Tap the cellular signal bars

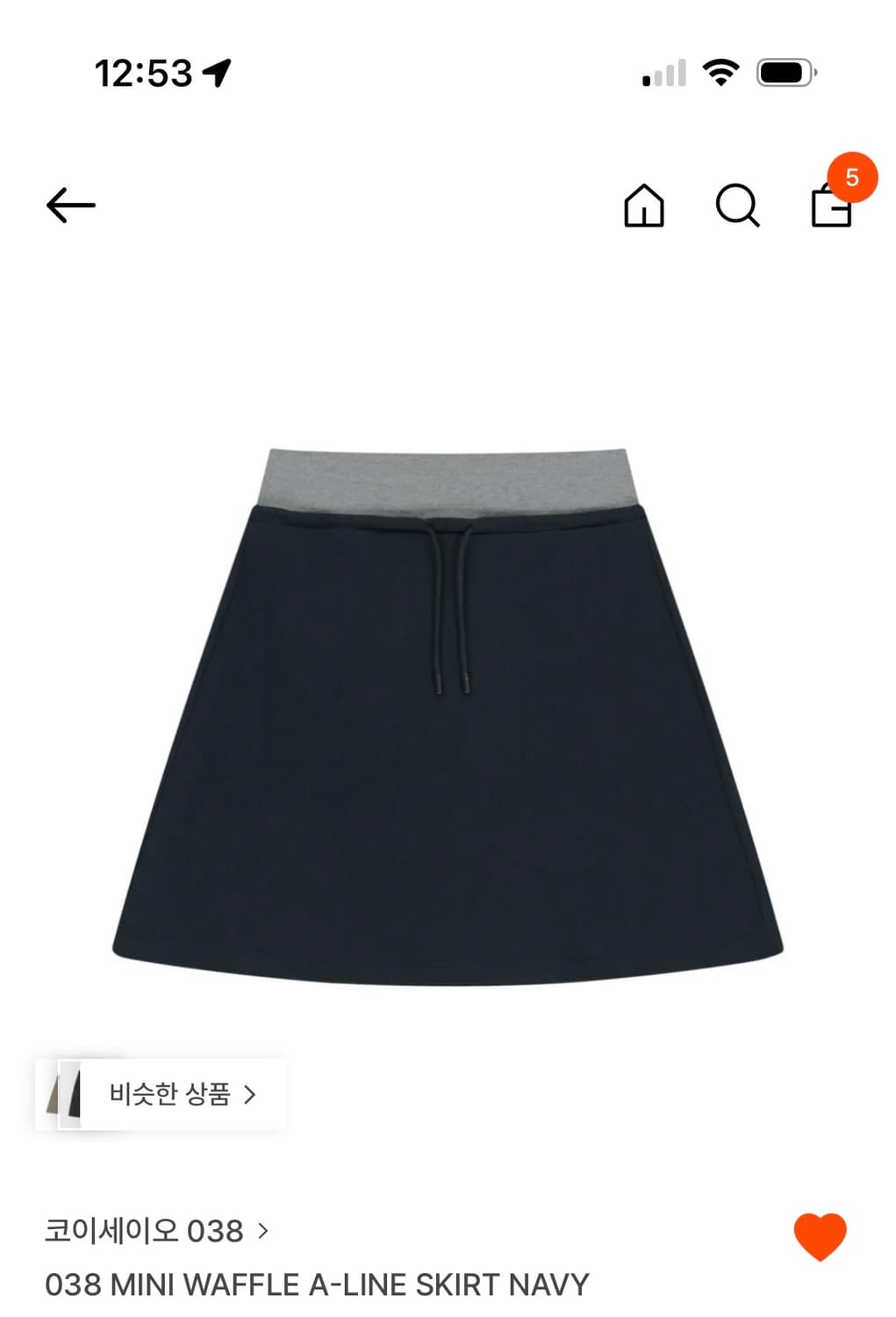click(x=664, y=74)
